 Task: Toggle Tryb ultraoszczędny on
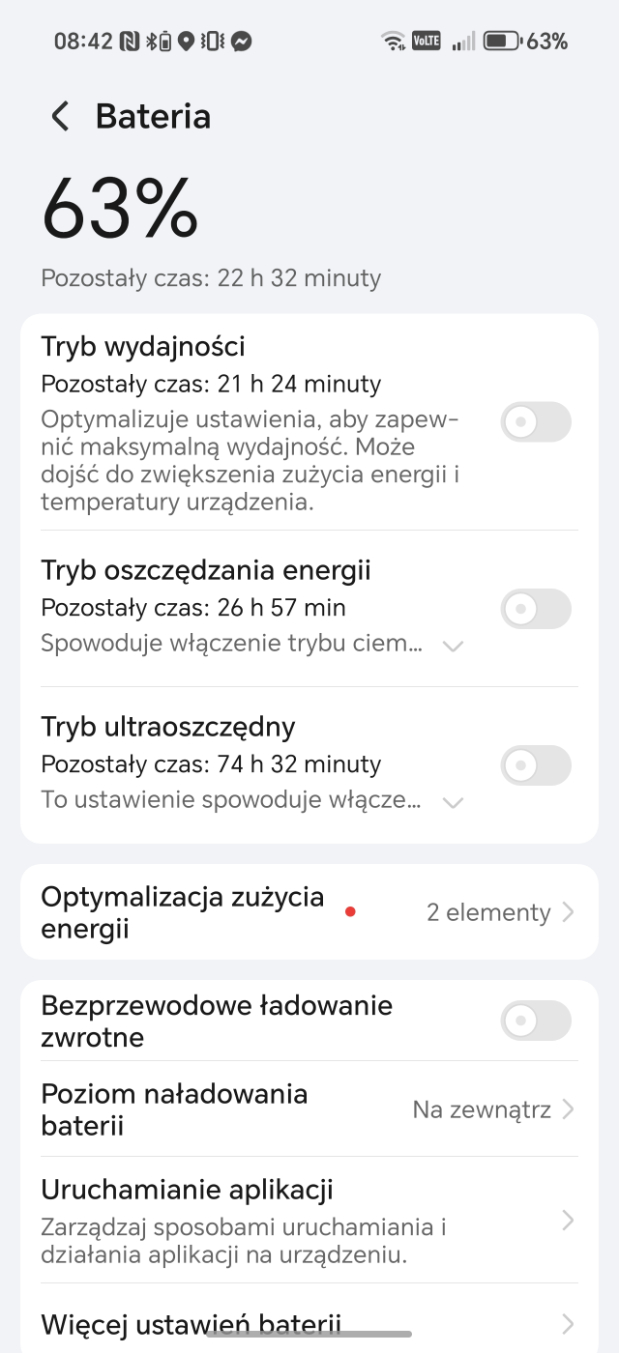(535, 765)
